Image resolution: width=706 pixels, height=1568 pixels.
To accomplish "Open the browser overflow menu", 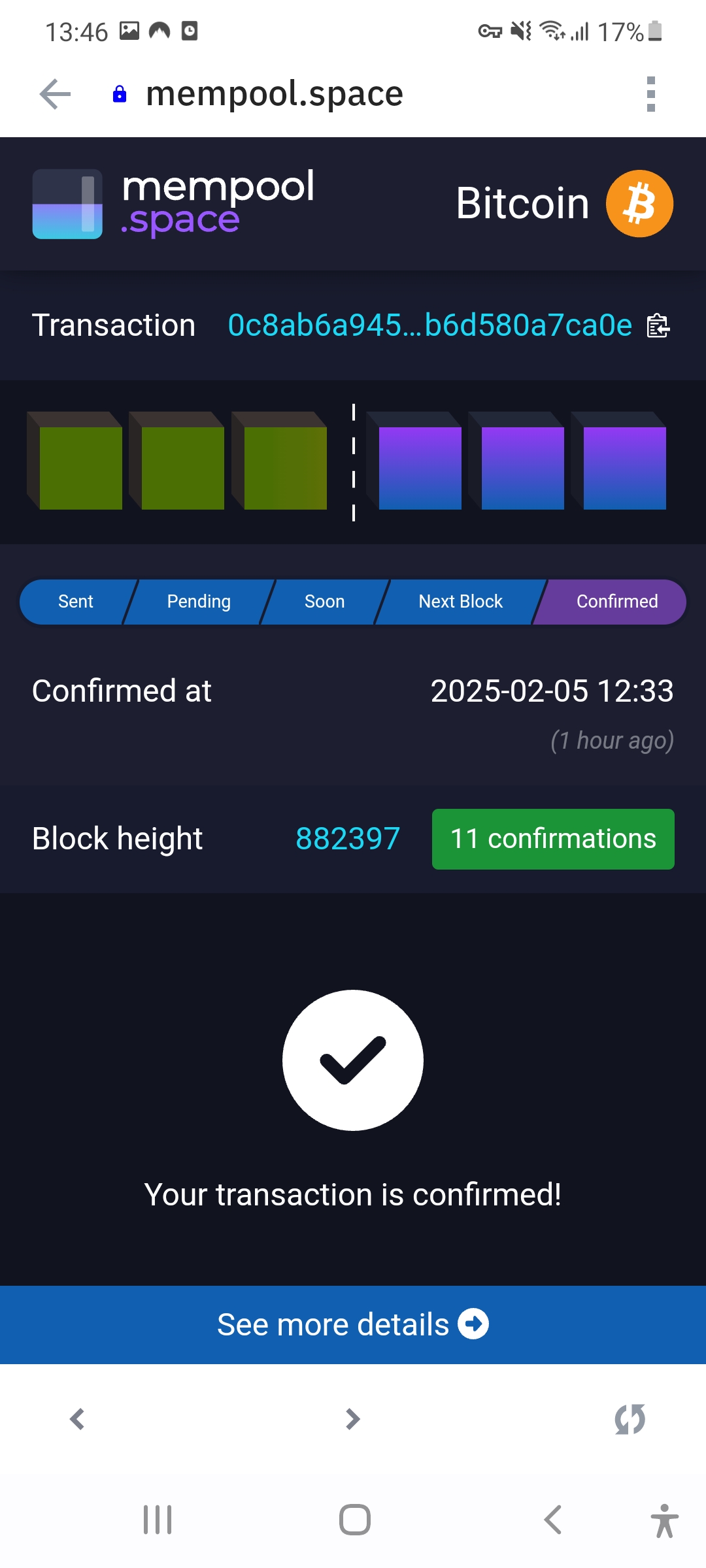I will click(x=650, y=95).
